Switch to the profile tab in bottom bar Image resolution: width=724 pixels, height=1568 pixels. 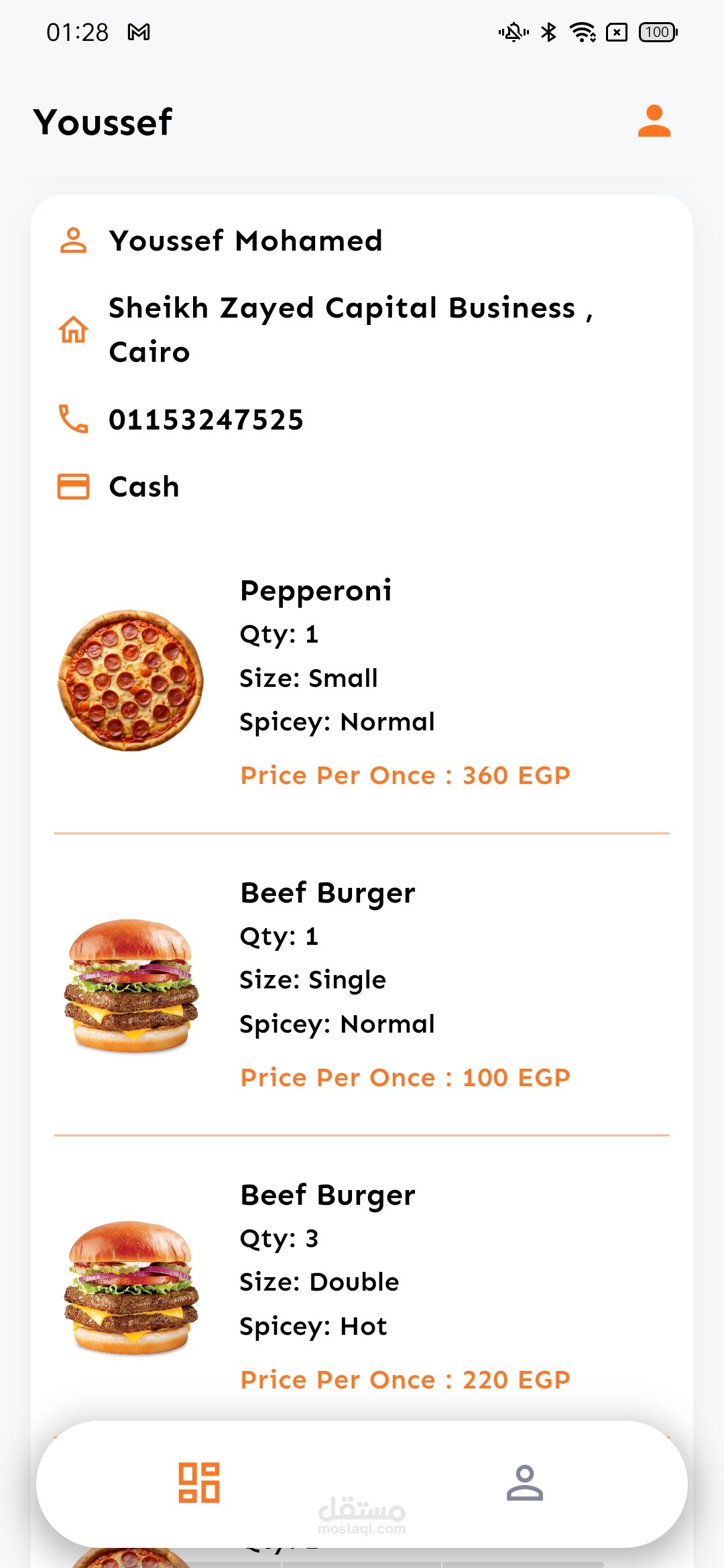[524, 1482]
